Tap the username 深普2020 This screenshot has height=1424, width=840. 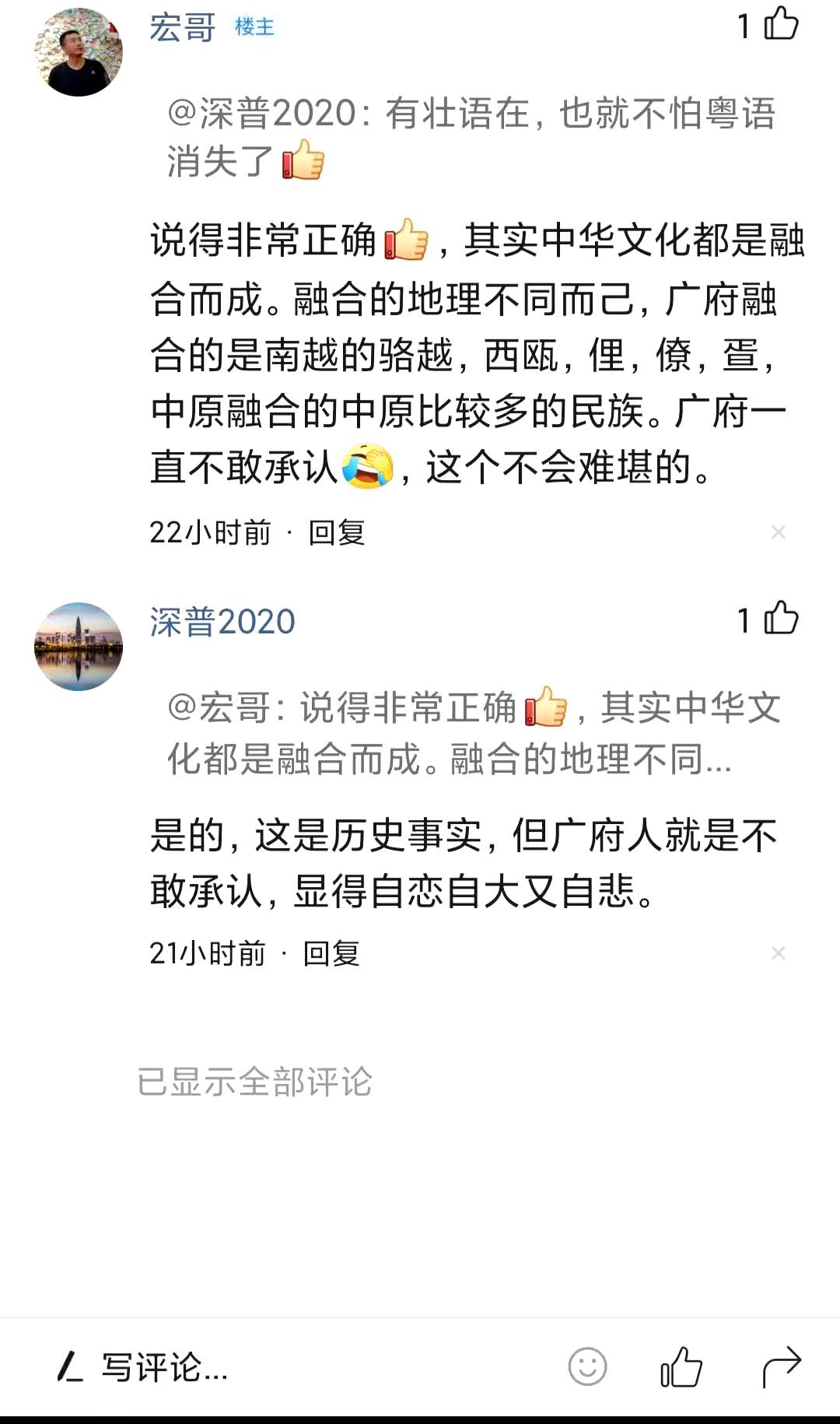[x=222, y=623]
